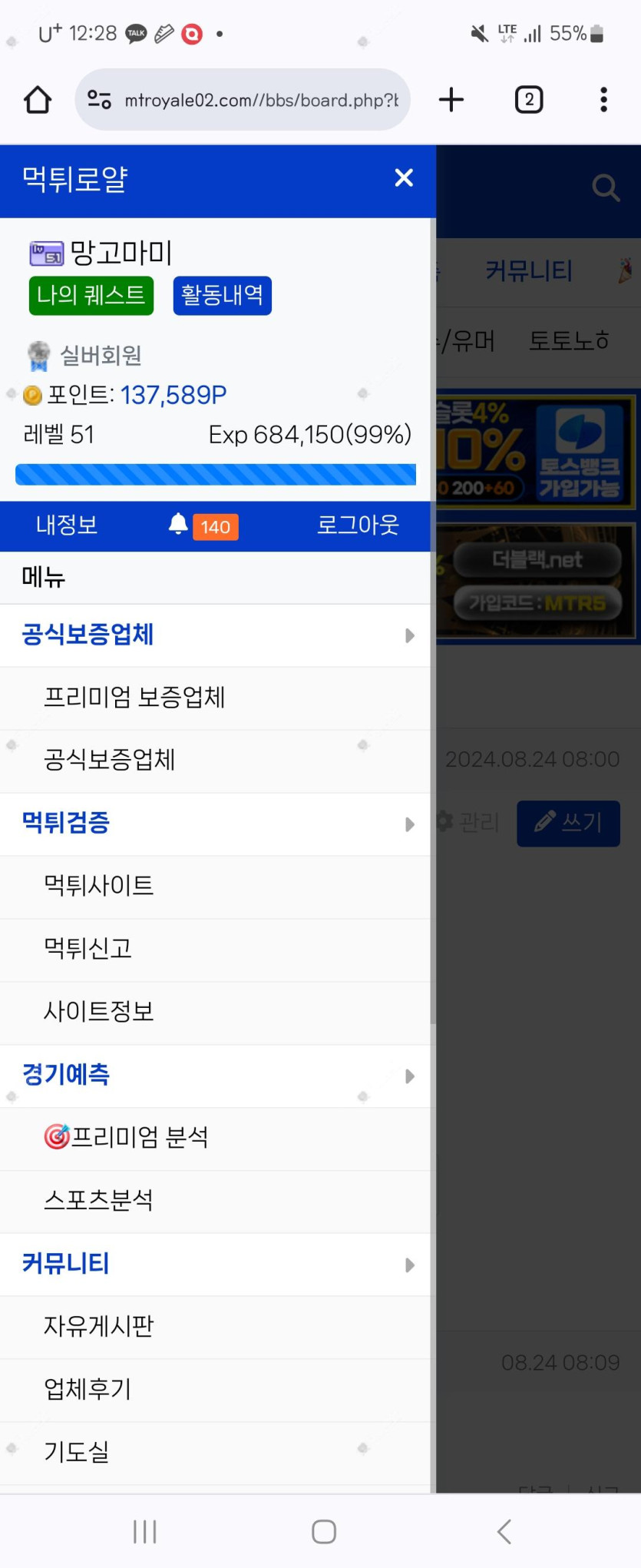Screen dimensions: 641x1568
Task: Open 기도실 board
Action: (77, 1452)
